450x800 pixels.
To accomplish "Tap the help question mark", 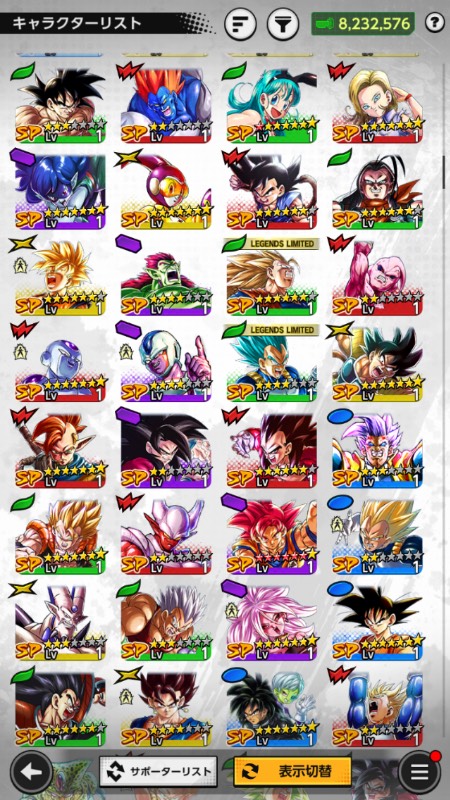I will [x=435, y=23].
